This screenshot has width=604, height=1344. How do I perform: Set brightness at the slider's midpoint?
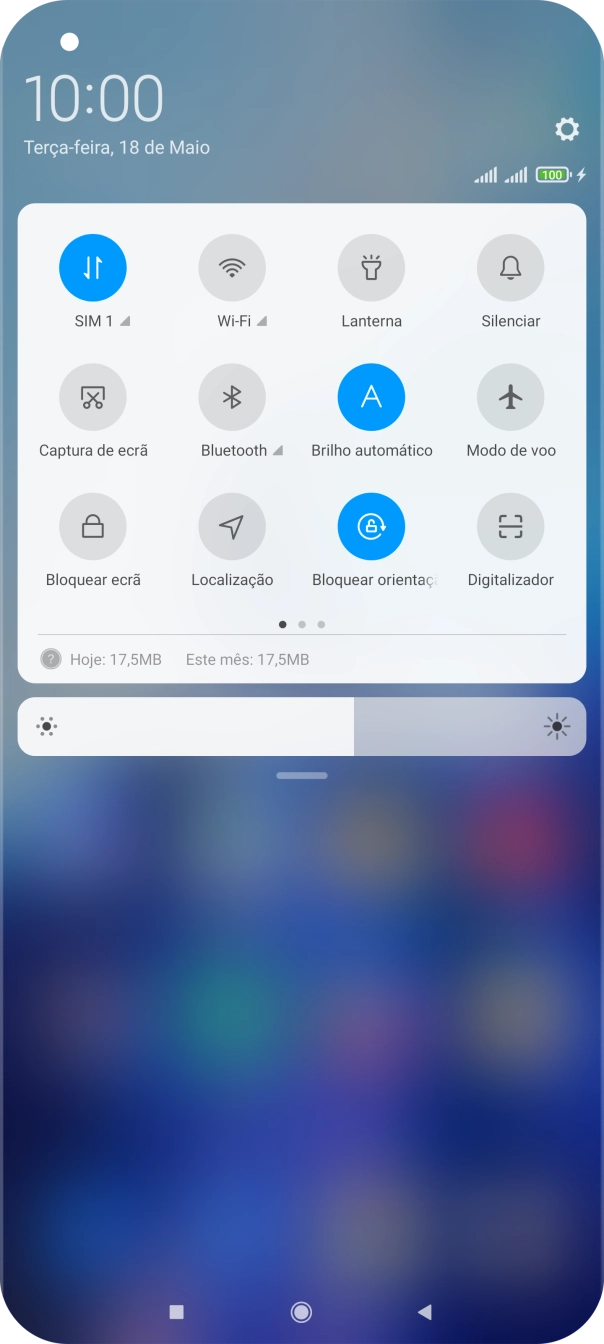click(x=302, y=726)
